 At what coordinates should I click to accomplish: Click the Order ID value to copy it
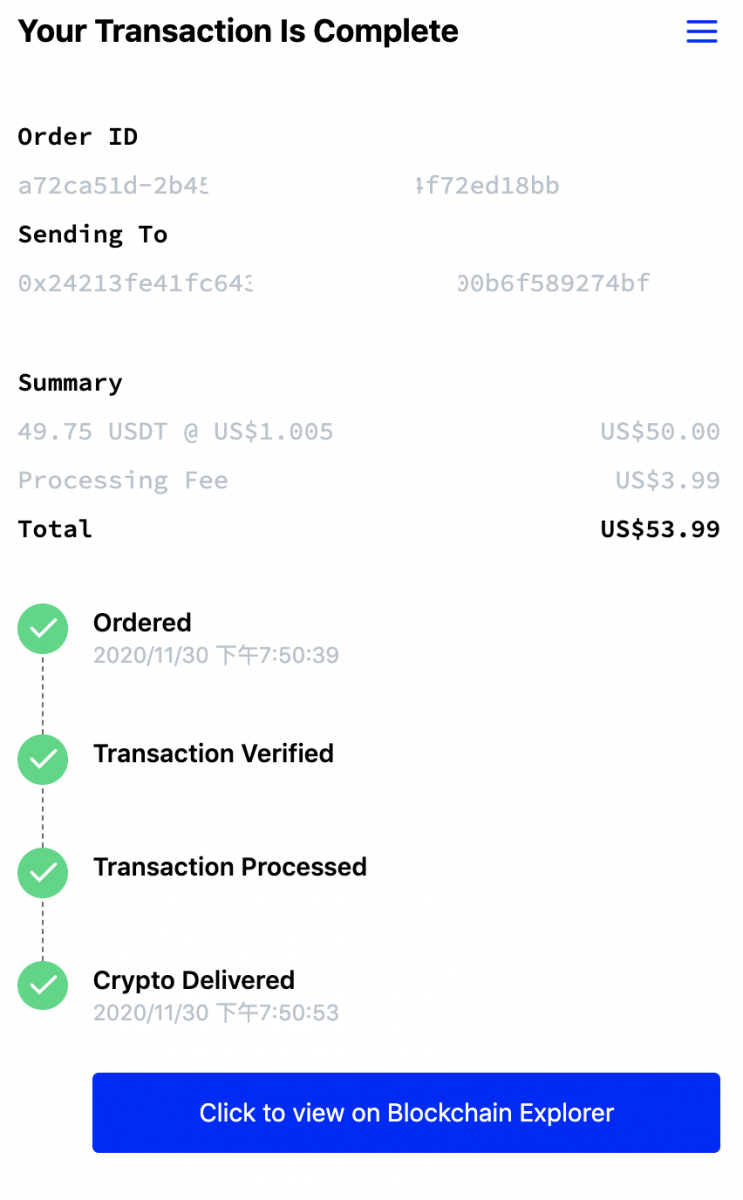pyautogui.click(x=288, y=186)
